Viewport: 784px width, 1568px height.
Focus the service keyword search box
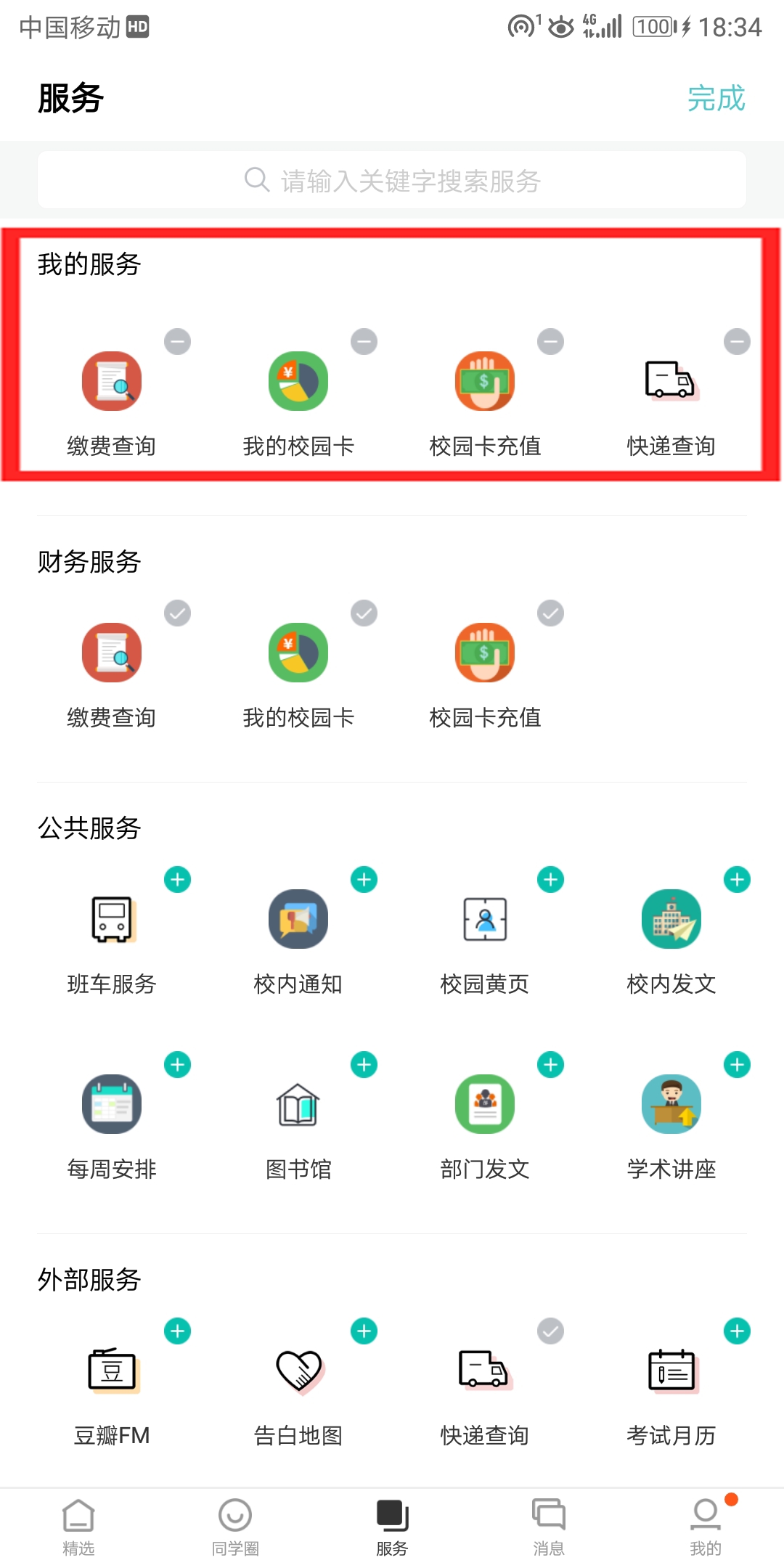[392, 180]
